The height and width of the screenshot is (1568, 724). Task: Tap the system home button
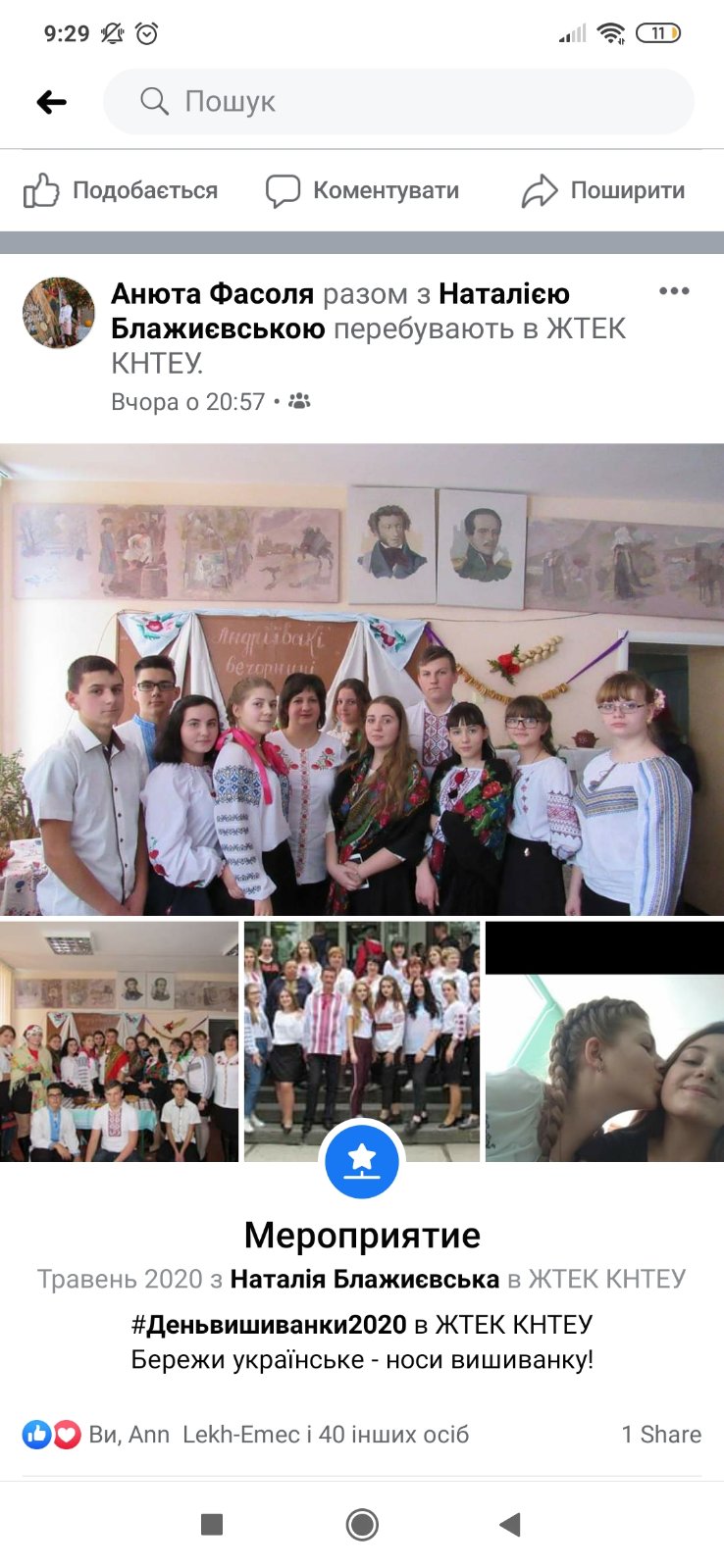point(362,1524)
